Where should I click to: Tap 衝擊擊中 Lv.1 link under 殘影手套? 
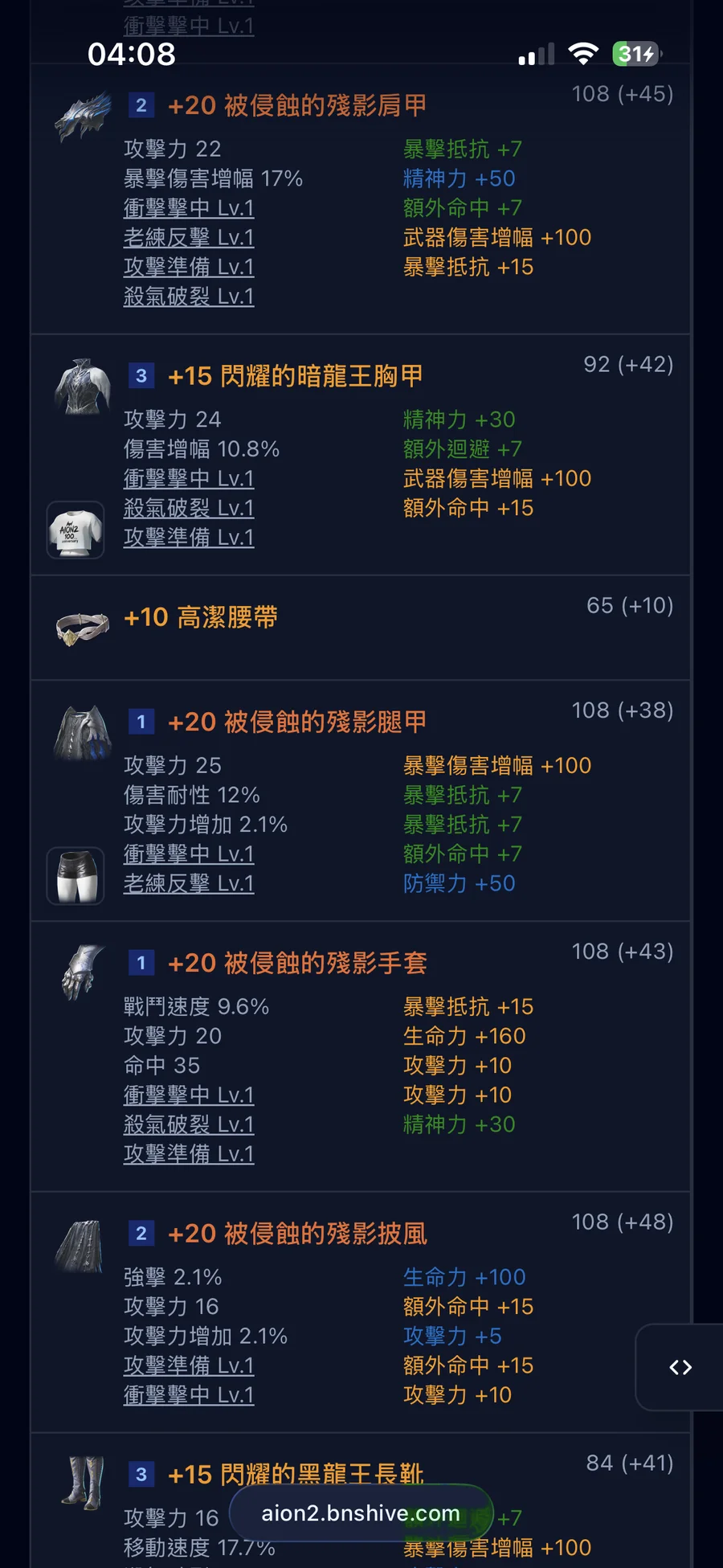tap(189, 1095)
